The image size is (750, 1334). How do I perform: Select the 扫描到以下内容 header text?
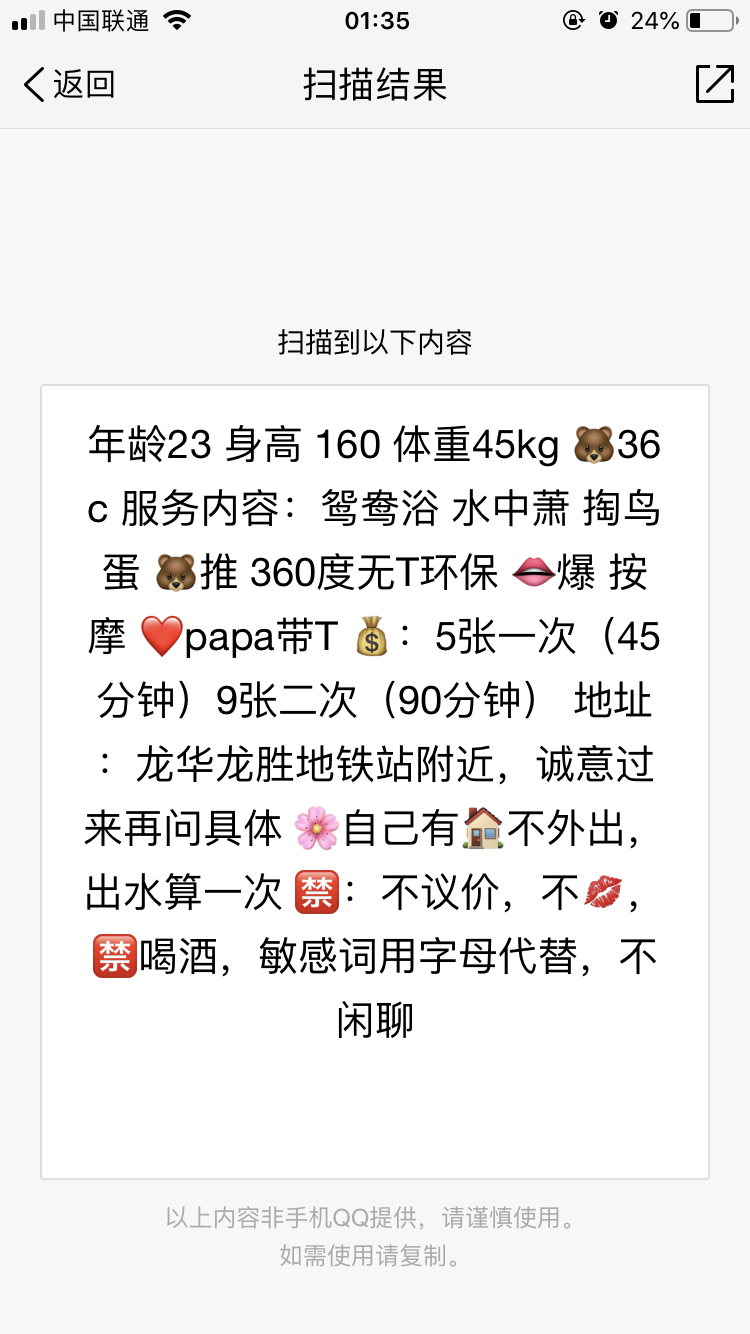click(x=375, y=343)
